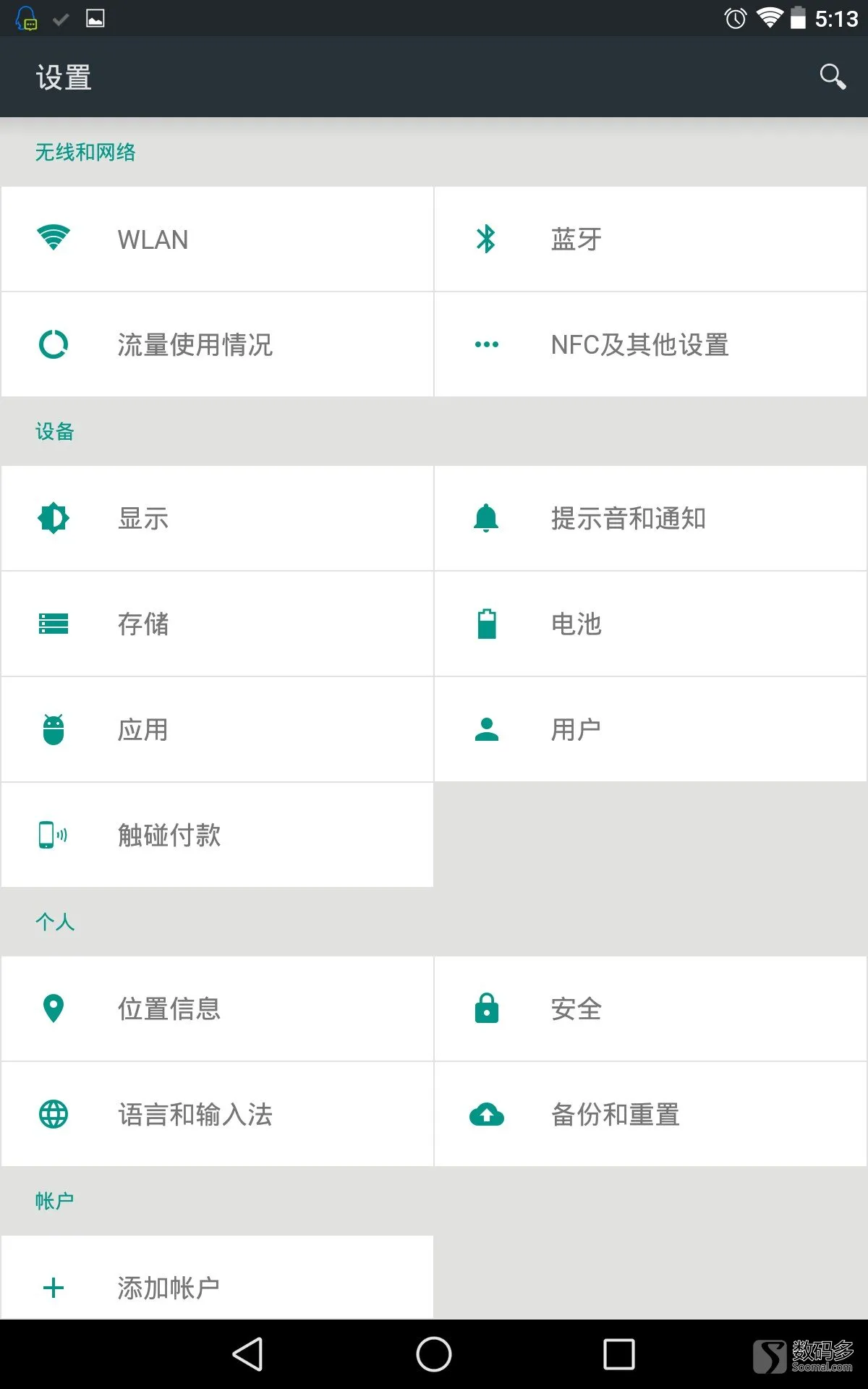The width and height of the screenshot is (868, 1389).
Task: Open 安全 security settings
Action: coord(650,1008)
